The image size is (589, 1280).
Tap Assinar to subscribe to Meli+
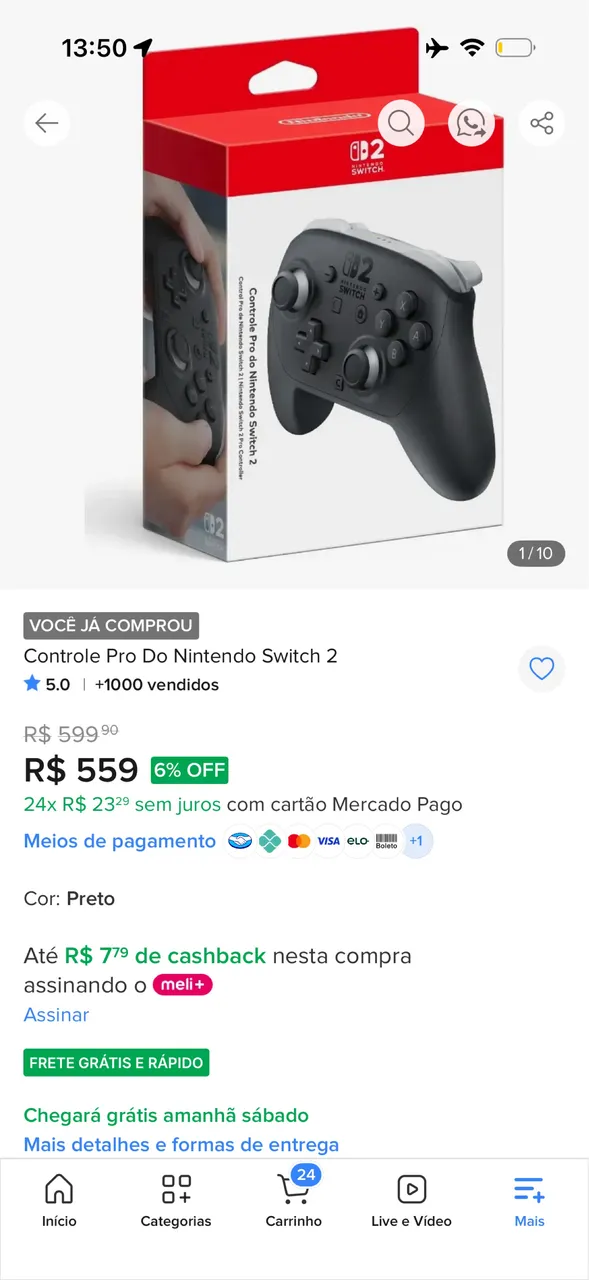coord(57,1015)
